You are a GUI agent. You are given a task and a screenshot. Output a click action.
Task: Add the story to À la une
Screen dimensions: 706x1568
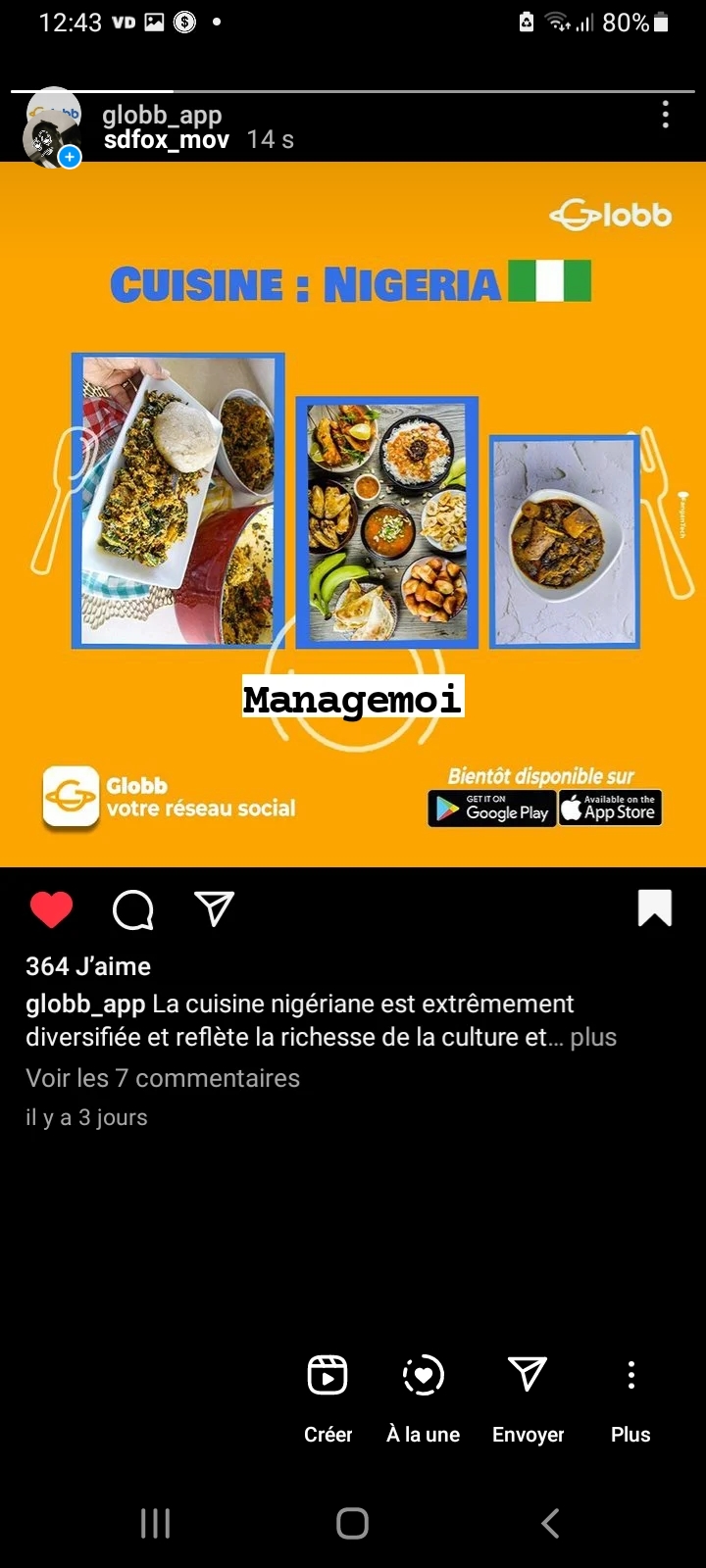tap(424, 1394)
